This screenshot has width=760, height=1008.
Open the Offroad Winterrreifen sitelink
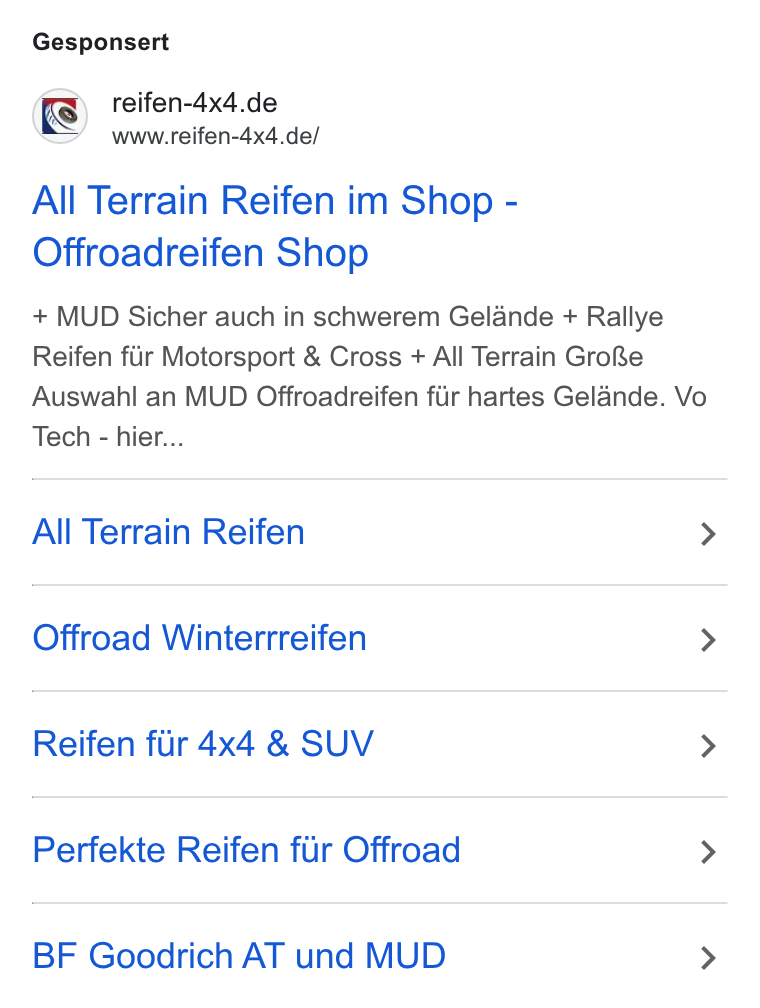(379, 638)
